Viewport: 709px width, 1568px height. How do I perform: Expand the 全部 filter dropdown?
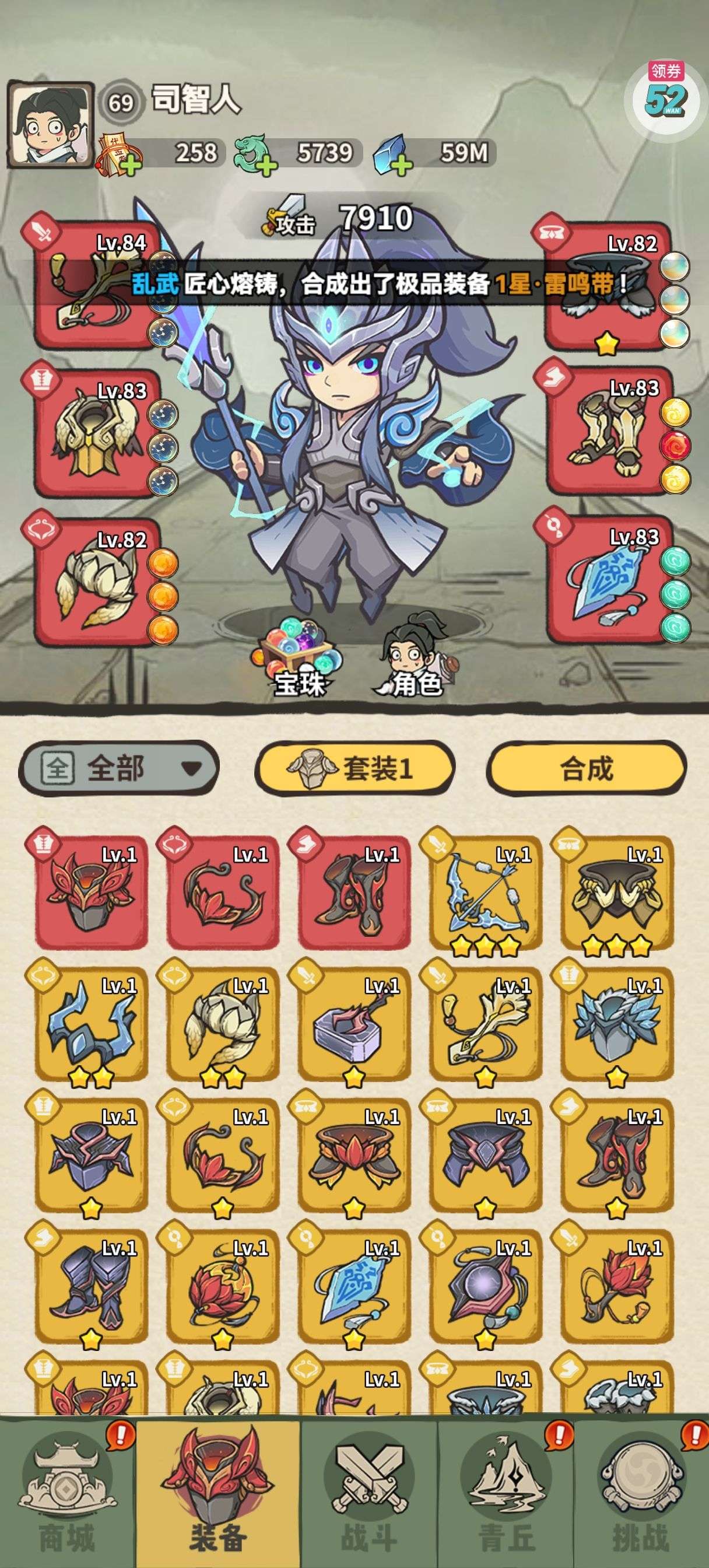click(119, 768)
